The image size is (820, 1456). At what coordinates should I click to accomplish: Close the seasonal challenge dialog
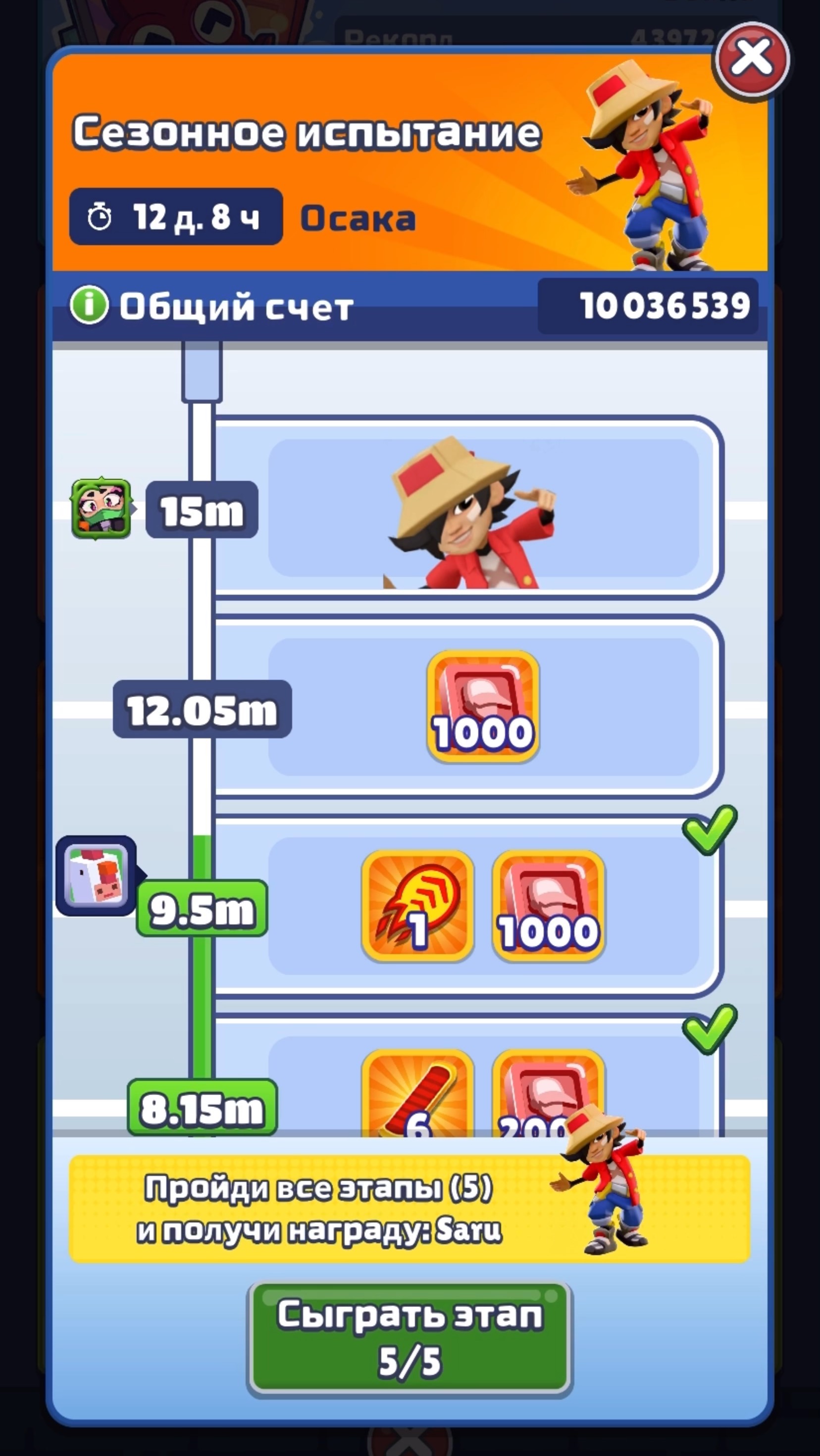click(752, 59)
